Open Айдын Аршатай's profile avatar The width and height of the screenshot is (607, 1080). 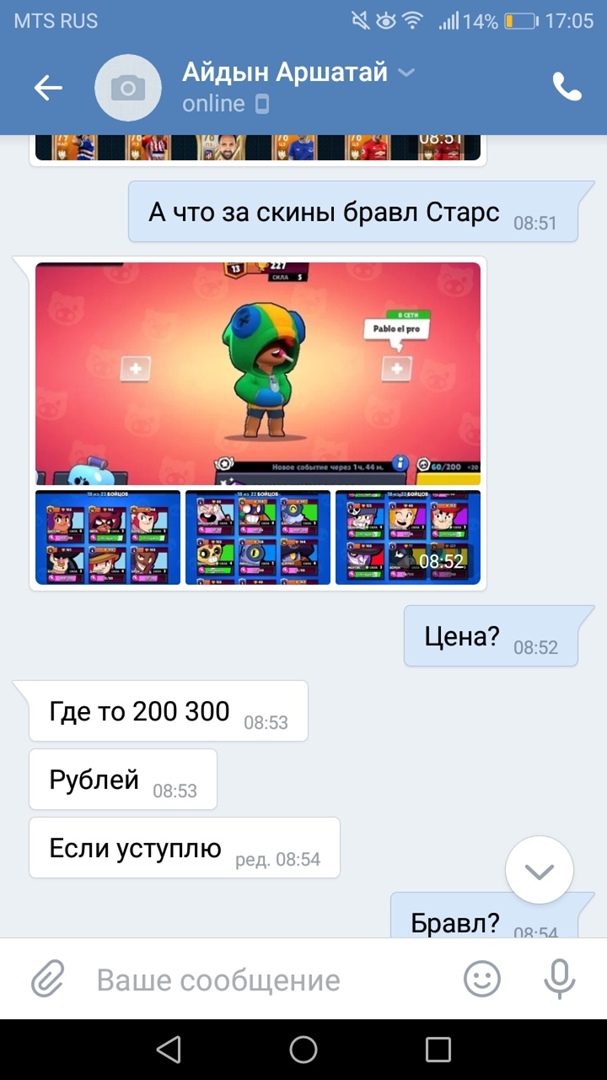pyautogui.click(x=128, y=88)
